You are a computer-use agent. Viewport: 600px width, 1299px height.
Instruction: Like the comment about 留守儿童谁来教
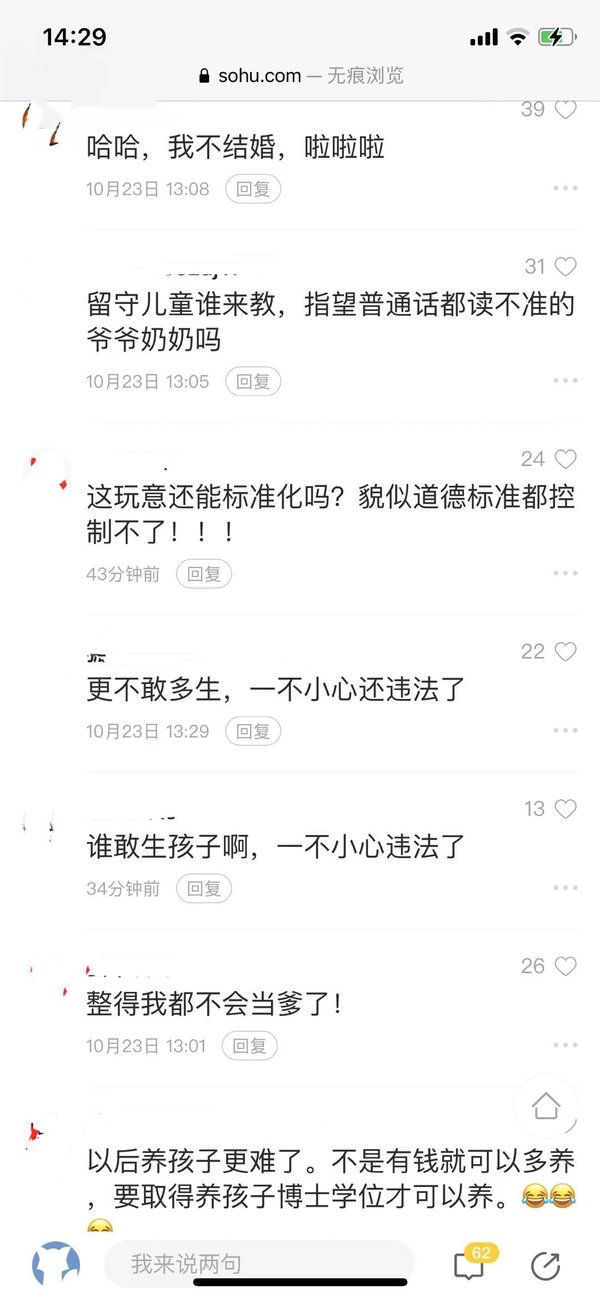(566, 266)
